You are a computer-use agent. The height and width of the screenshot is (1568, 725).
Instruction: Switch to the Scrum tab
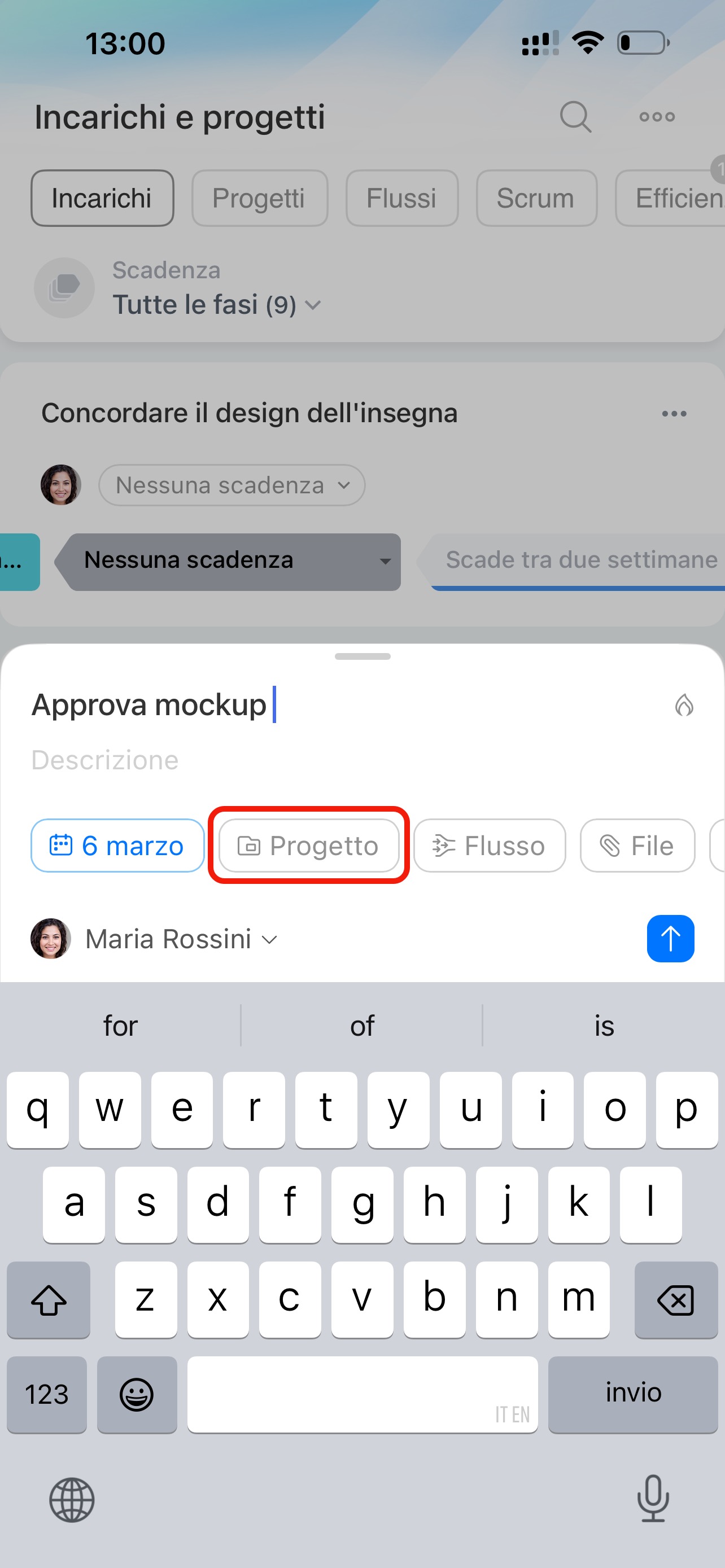(536, 198)
